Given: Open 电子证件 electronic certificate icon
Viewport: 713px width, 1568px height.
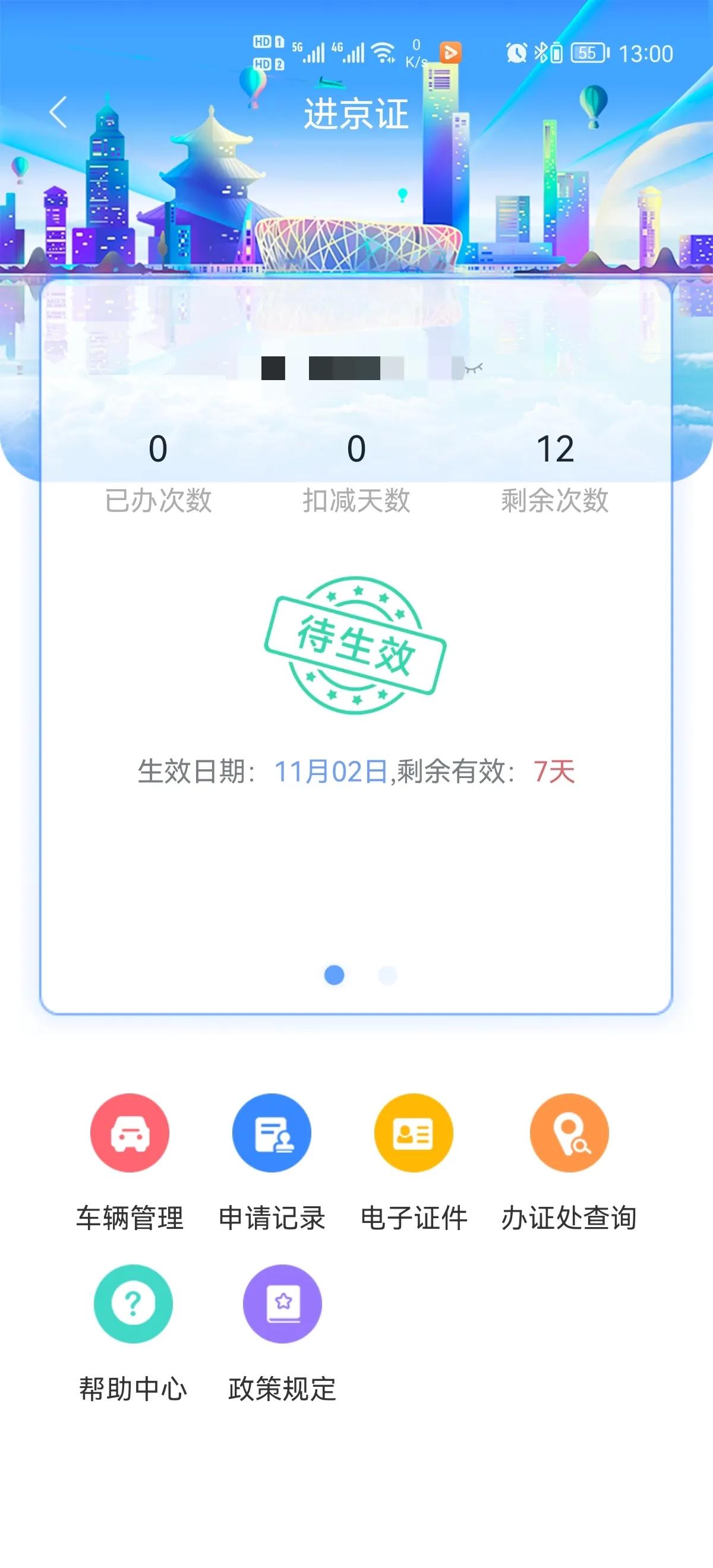Looking at the screenshot, I should (x=415, y=1133).
